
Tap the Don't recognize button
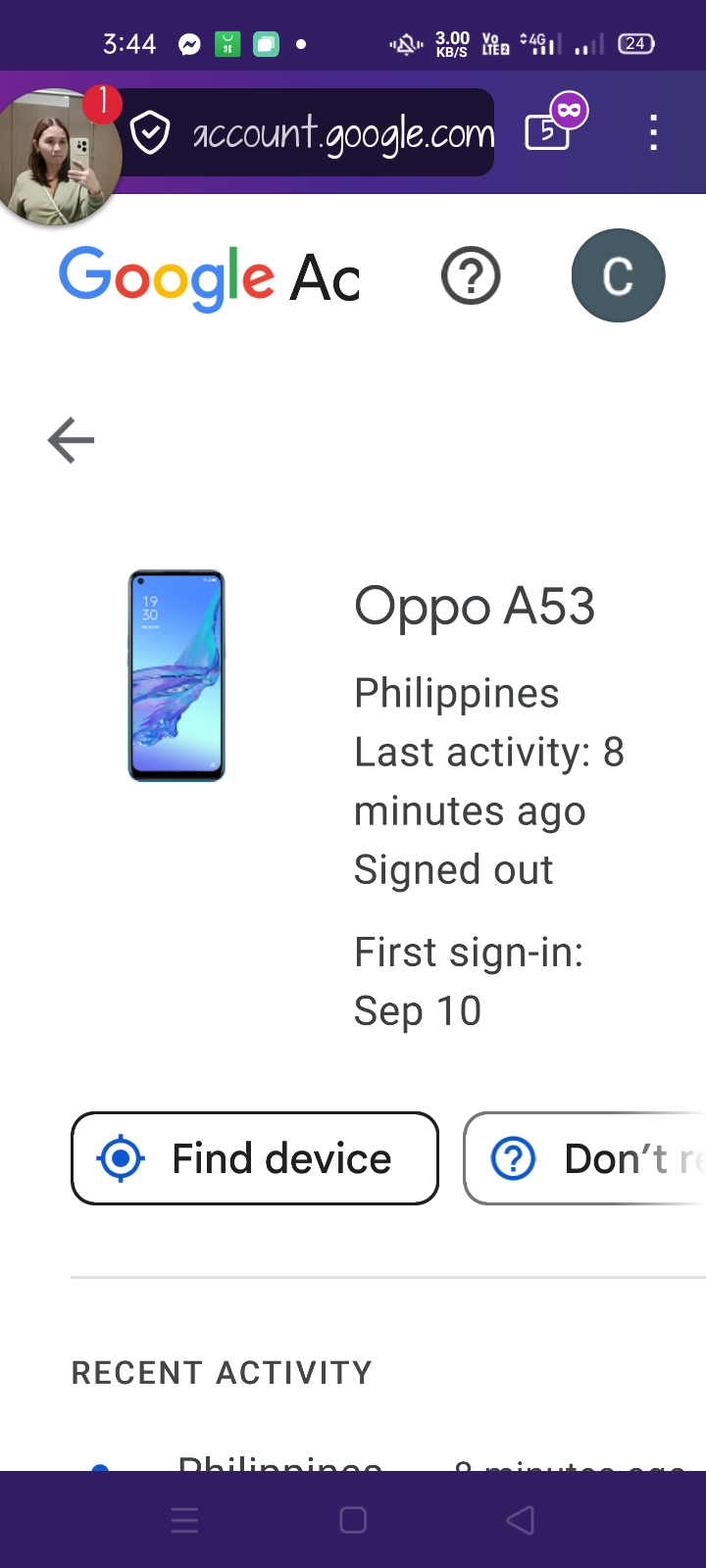pos(588,1158)
